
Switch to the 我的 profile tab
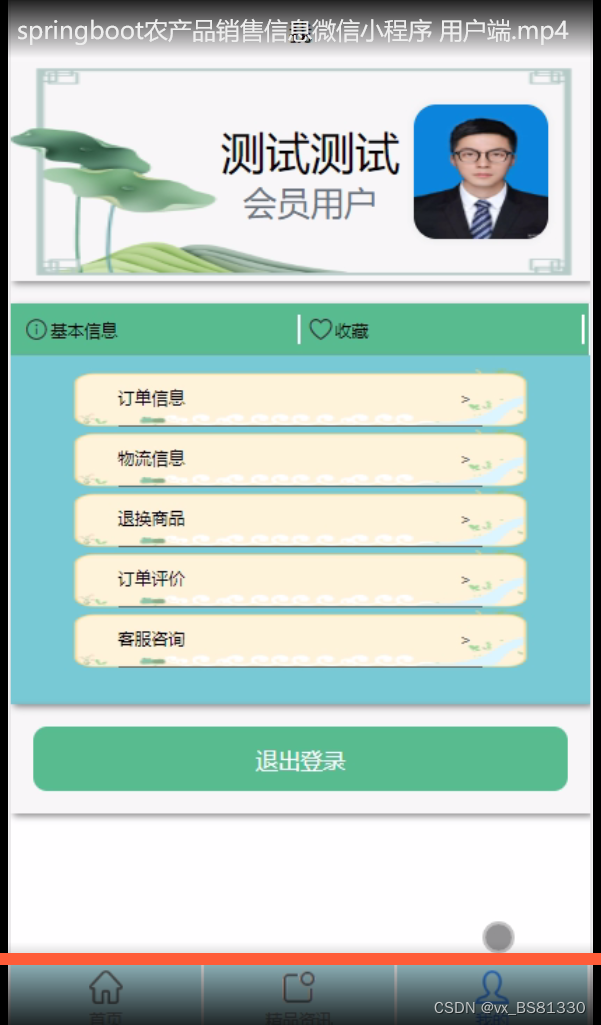492,995
